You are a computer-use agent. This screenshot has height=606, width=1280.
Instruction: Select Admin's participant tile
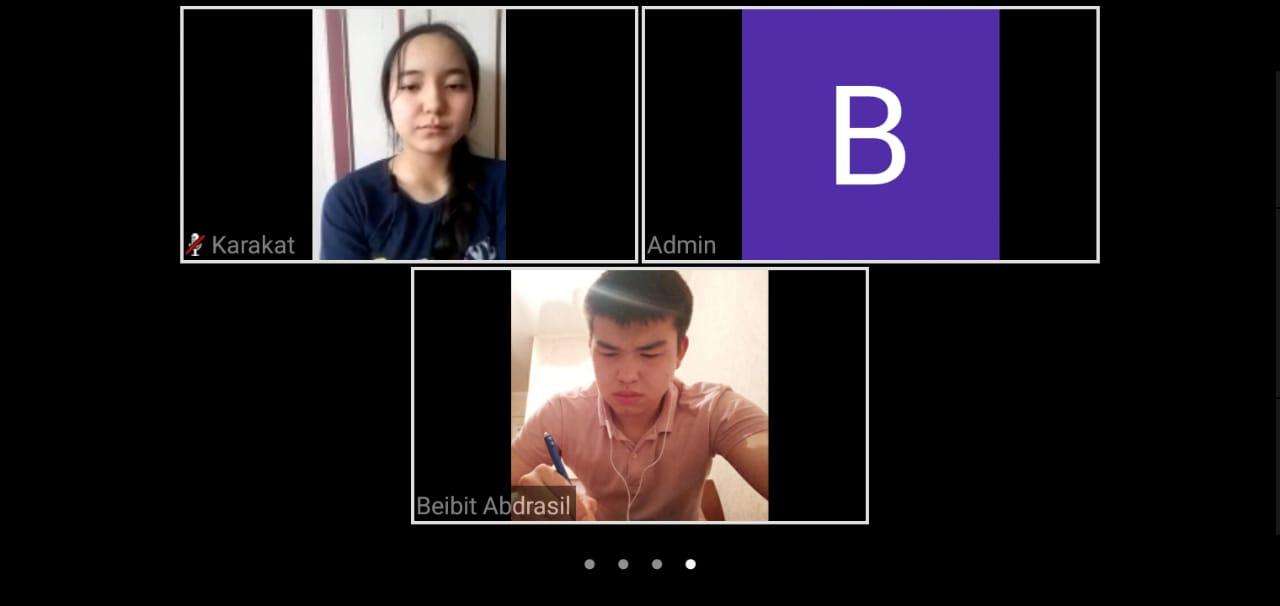pos(870,135)
